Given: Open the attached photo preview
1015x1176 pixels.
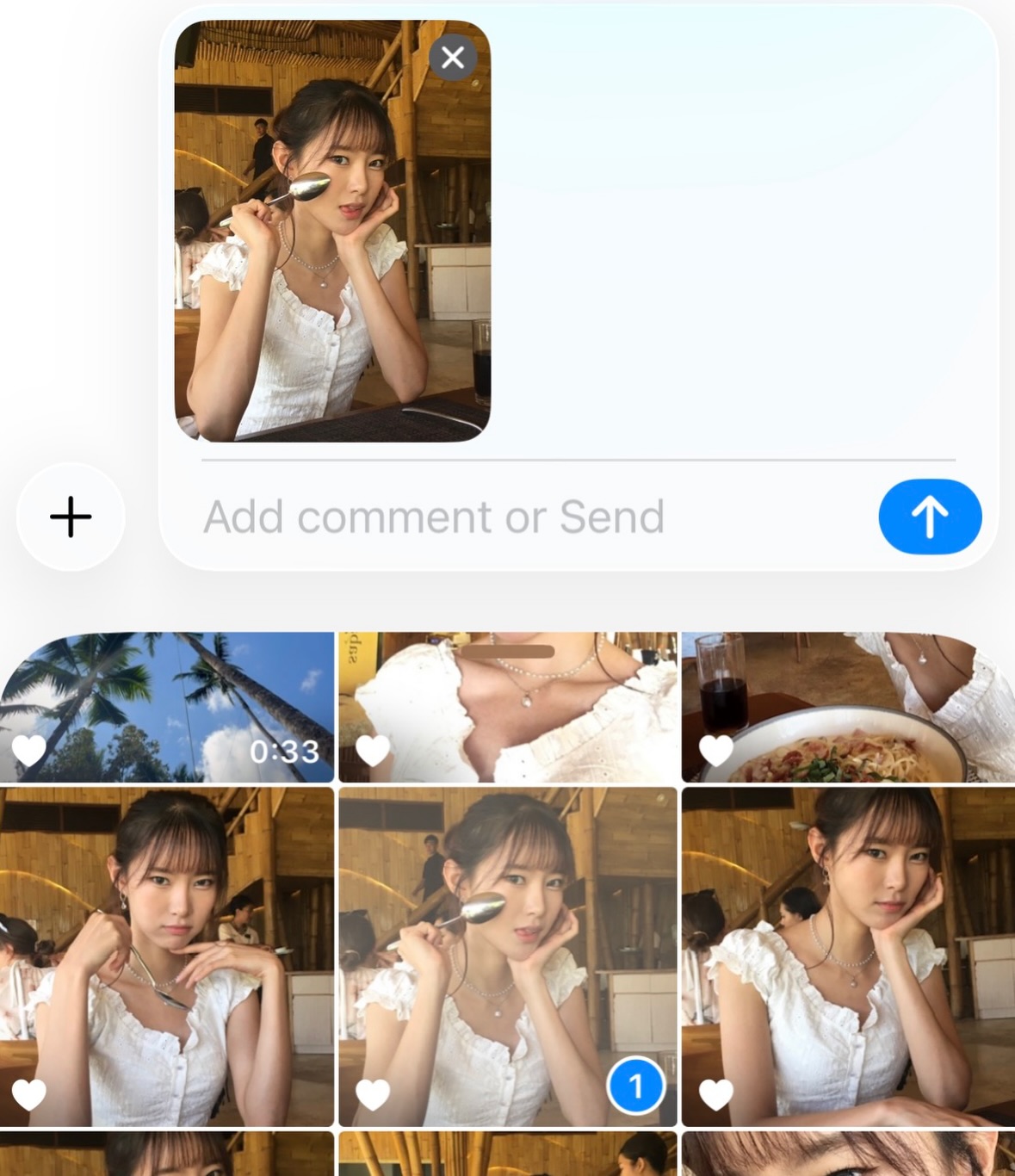Looking at the screenshot, I should 331,250.
